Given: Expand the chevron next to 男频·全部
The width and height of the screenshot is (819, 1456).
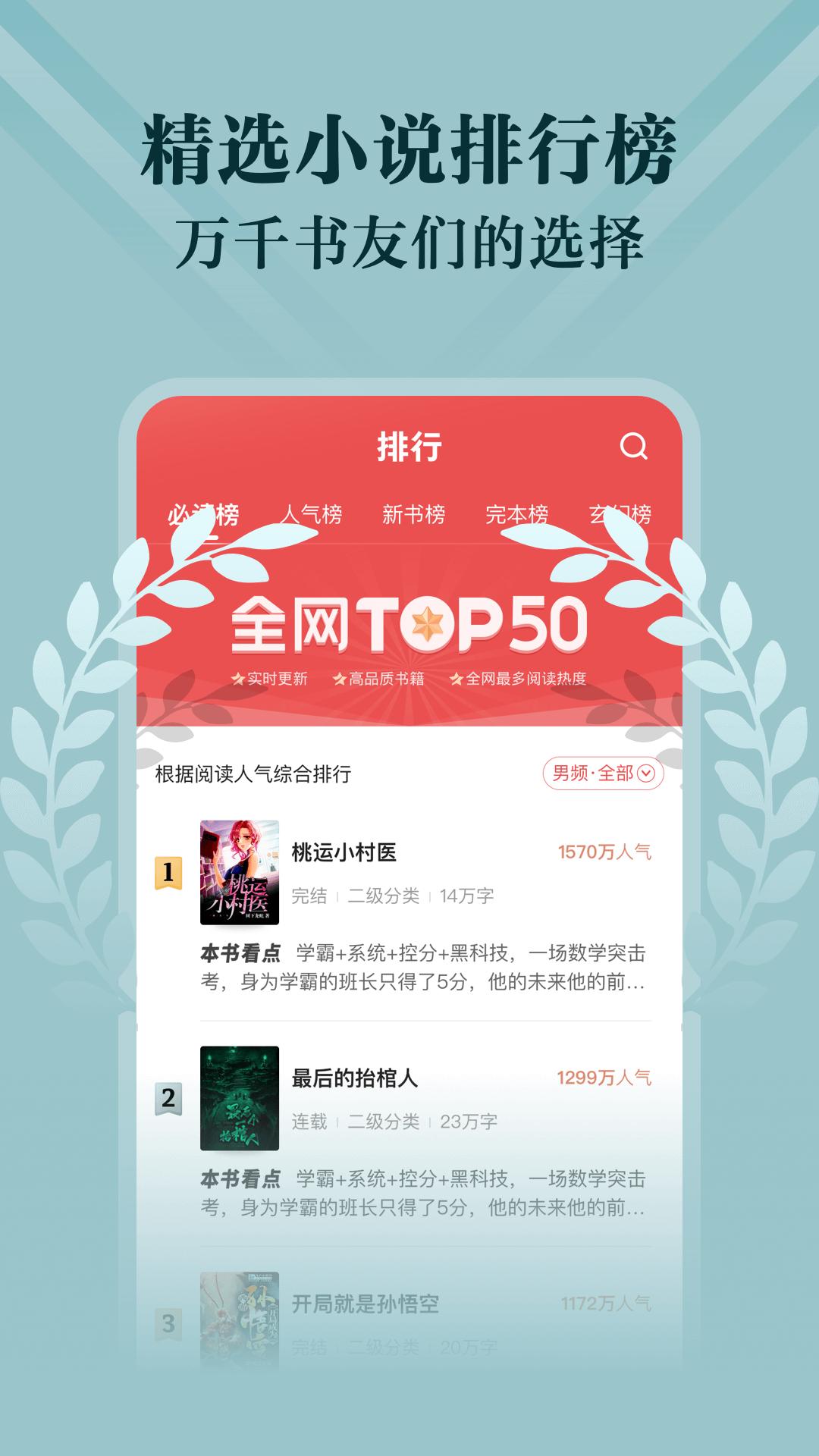Looking at the screenshot, I should click(x=646, y=773).
